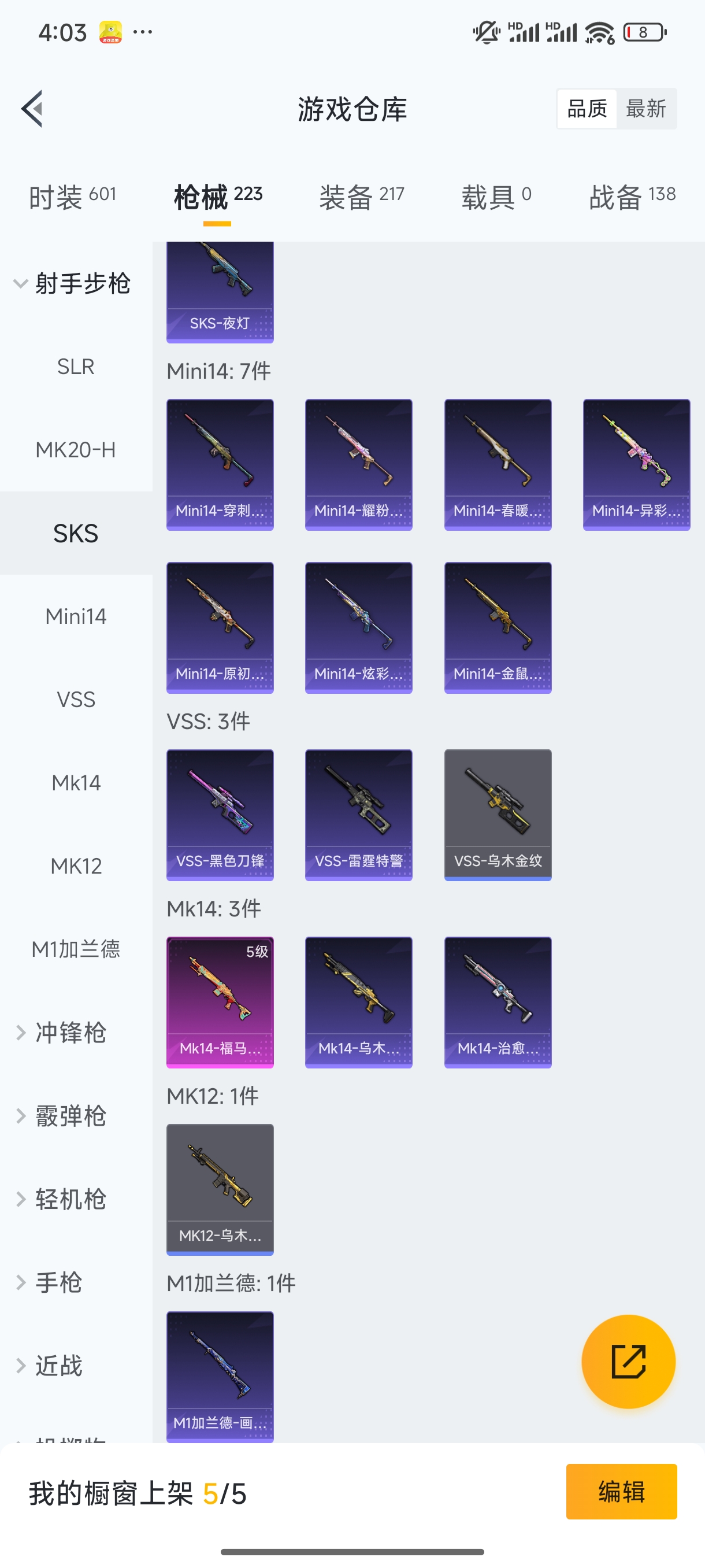Expand the 手枪 category
Image resolution: width=705 pixels, height=1568 pixels.
[x=58, y=1282]
